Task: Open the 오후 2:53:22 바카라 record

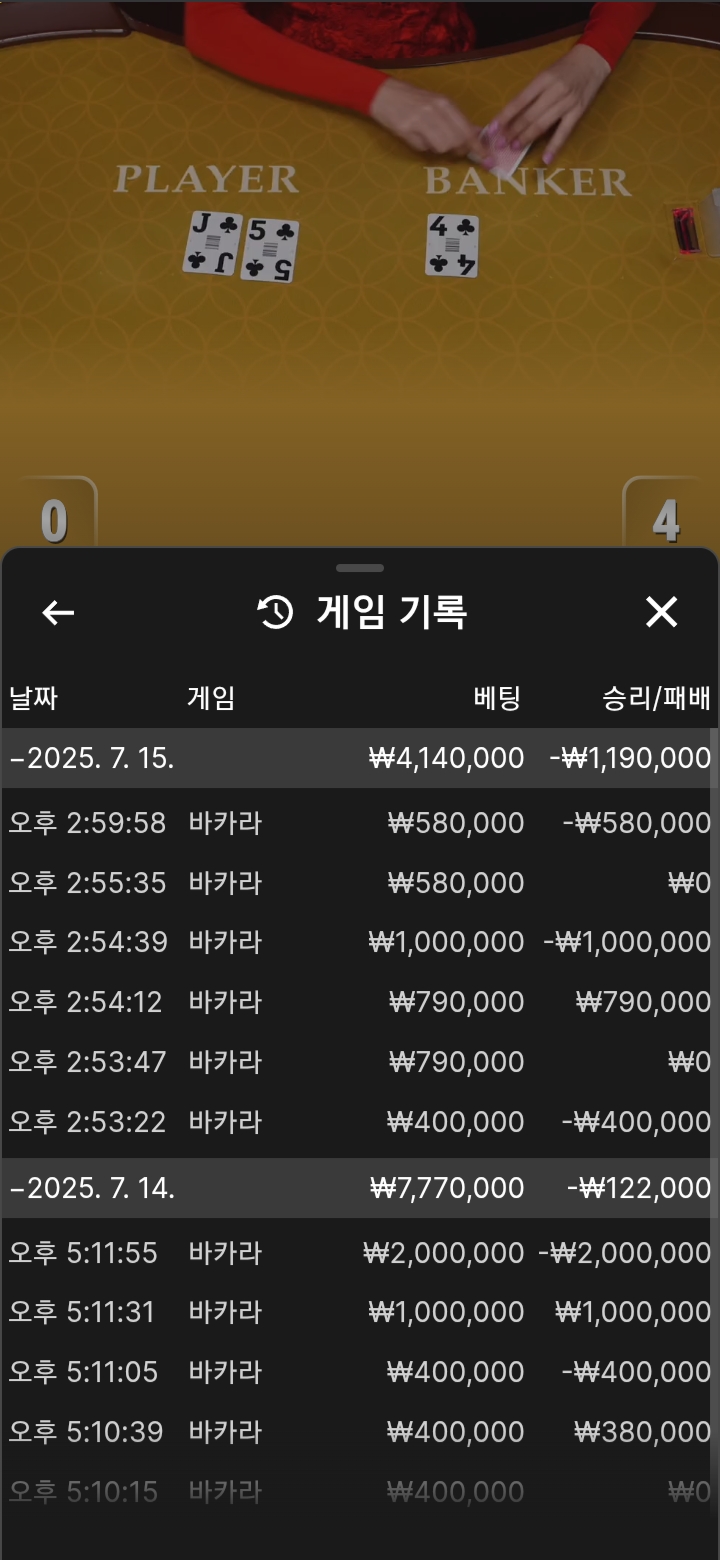Action: tap(359, 1122)
